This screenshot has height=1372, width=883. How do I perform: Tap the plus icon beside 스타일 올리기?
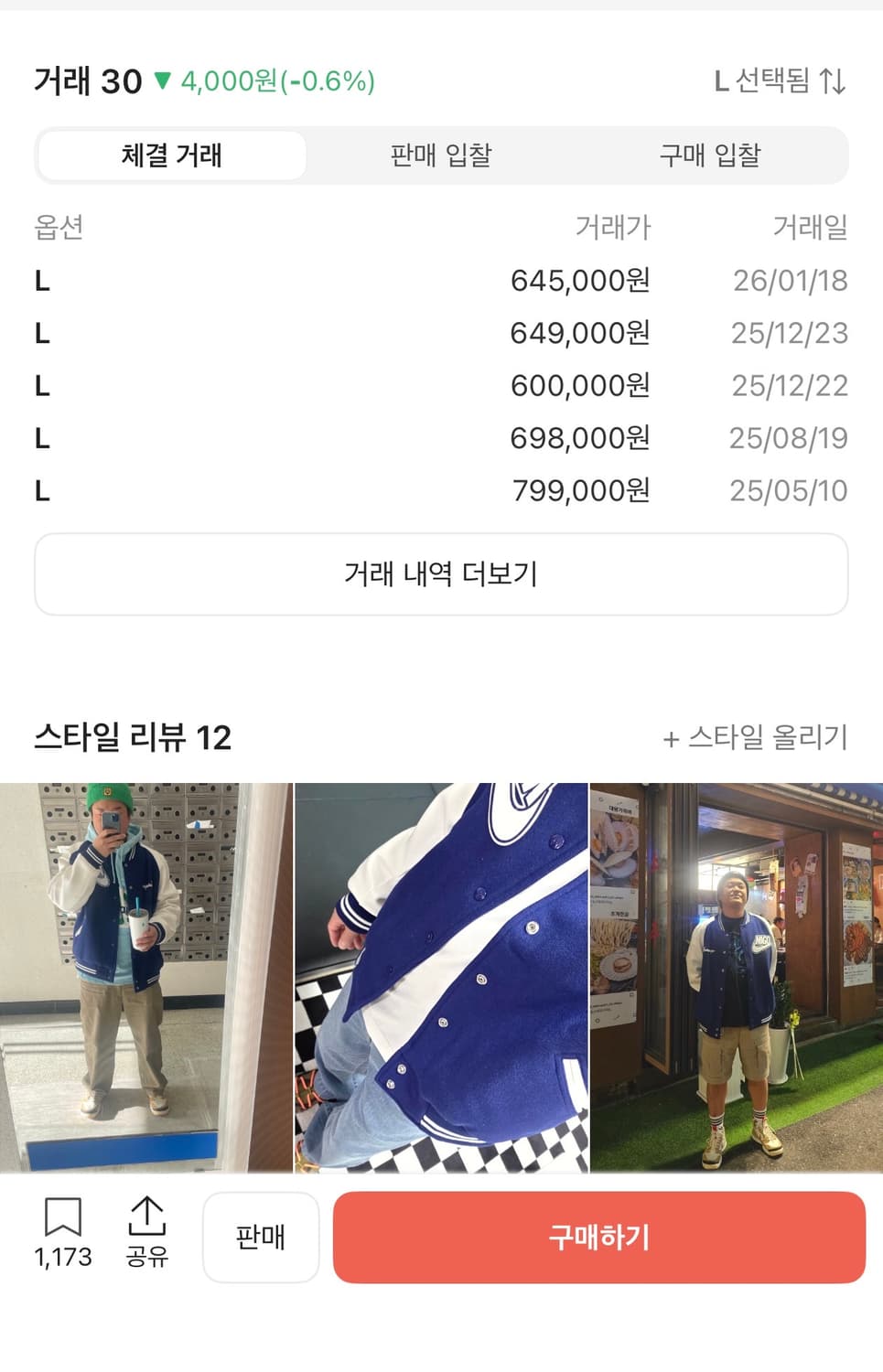click(x=673, y=737)
